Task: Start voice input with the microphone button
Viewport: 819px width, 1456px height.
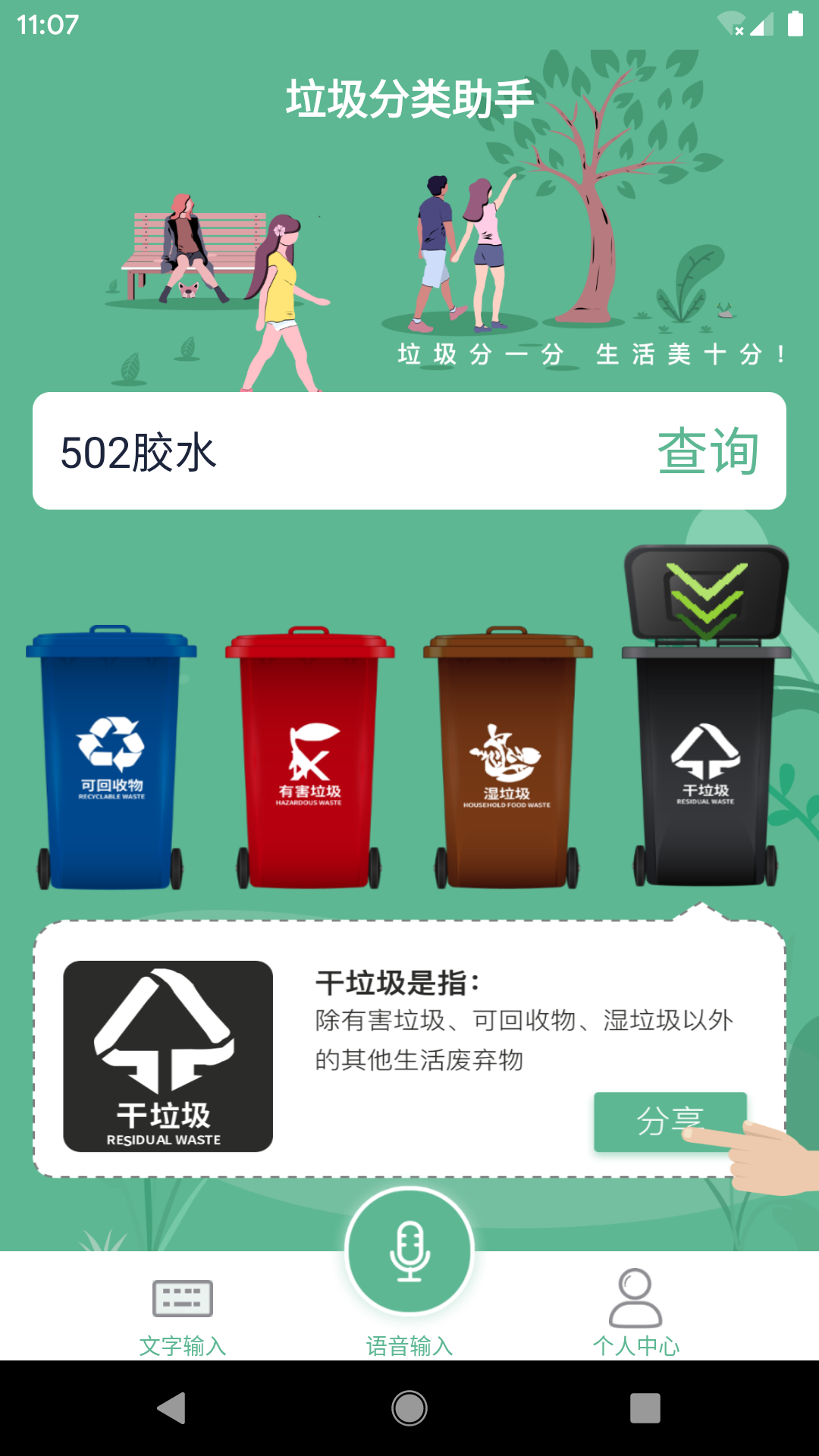Action: pos(409,1251)
